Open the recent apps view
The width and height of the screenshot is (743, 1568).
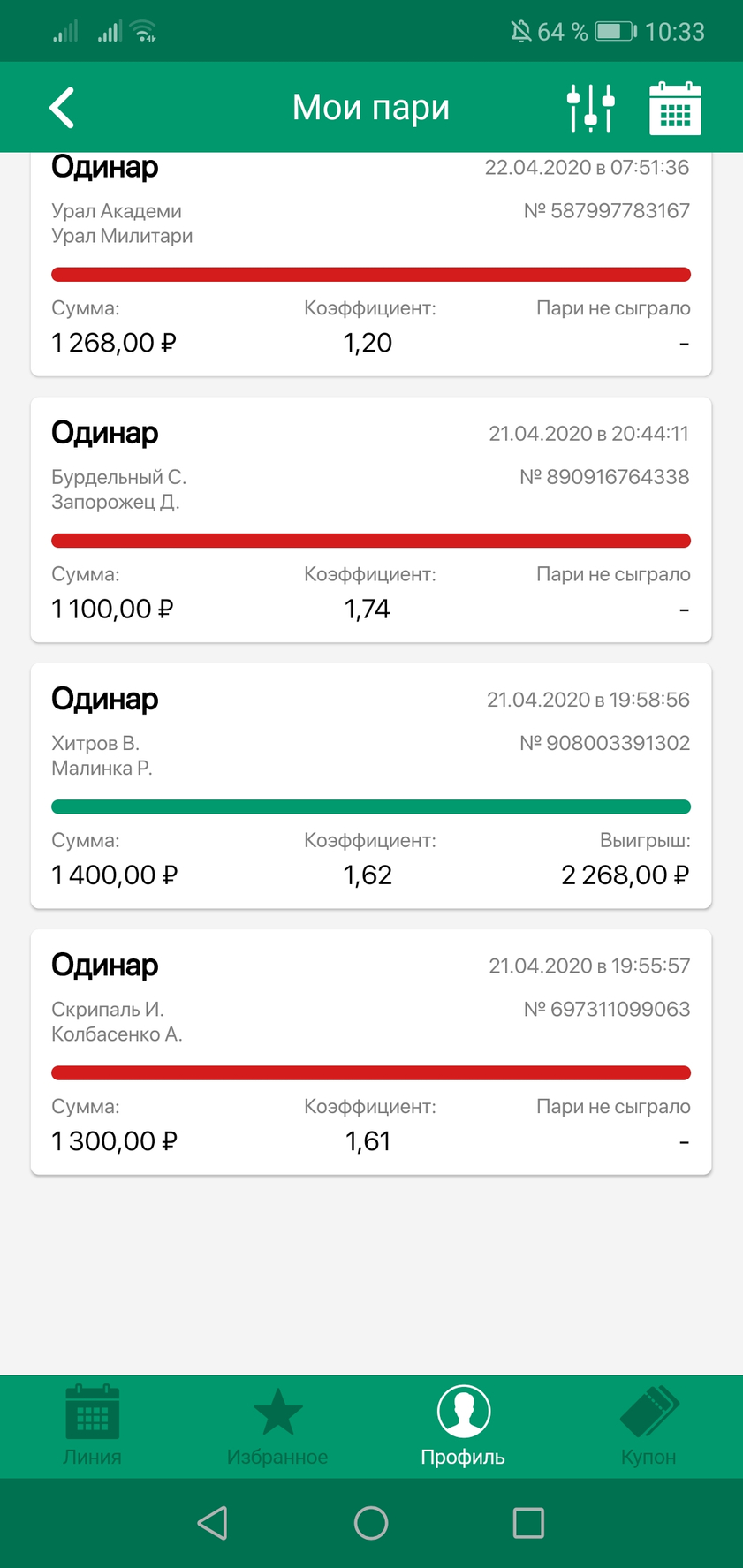528,1523
